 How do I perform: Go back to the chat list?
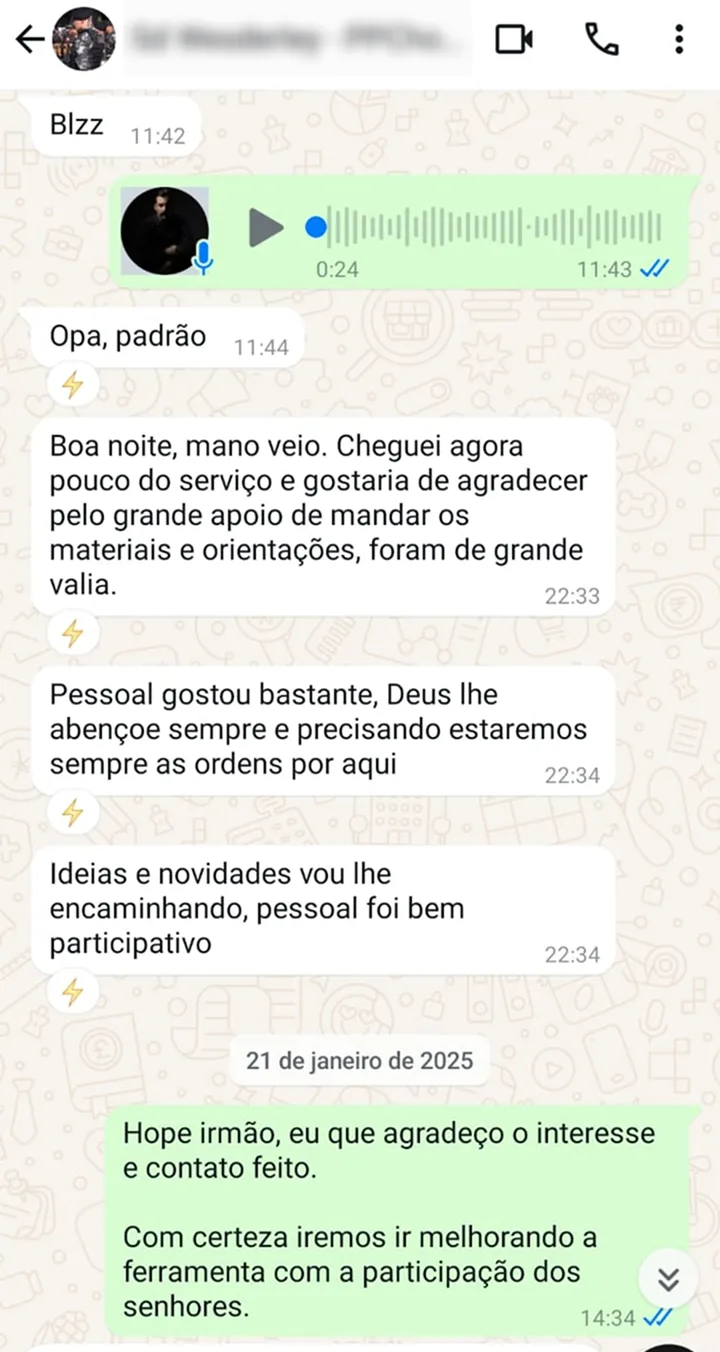30,40
